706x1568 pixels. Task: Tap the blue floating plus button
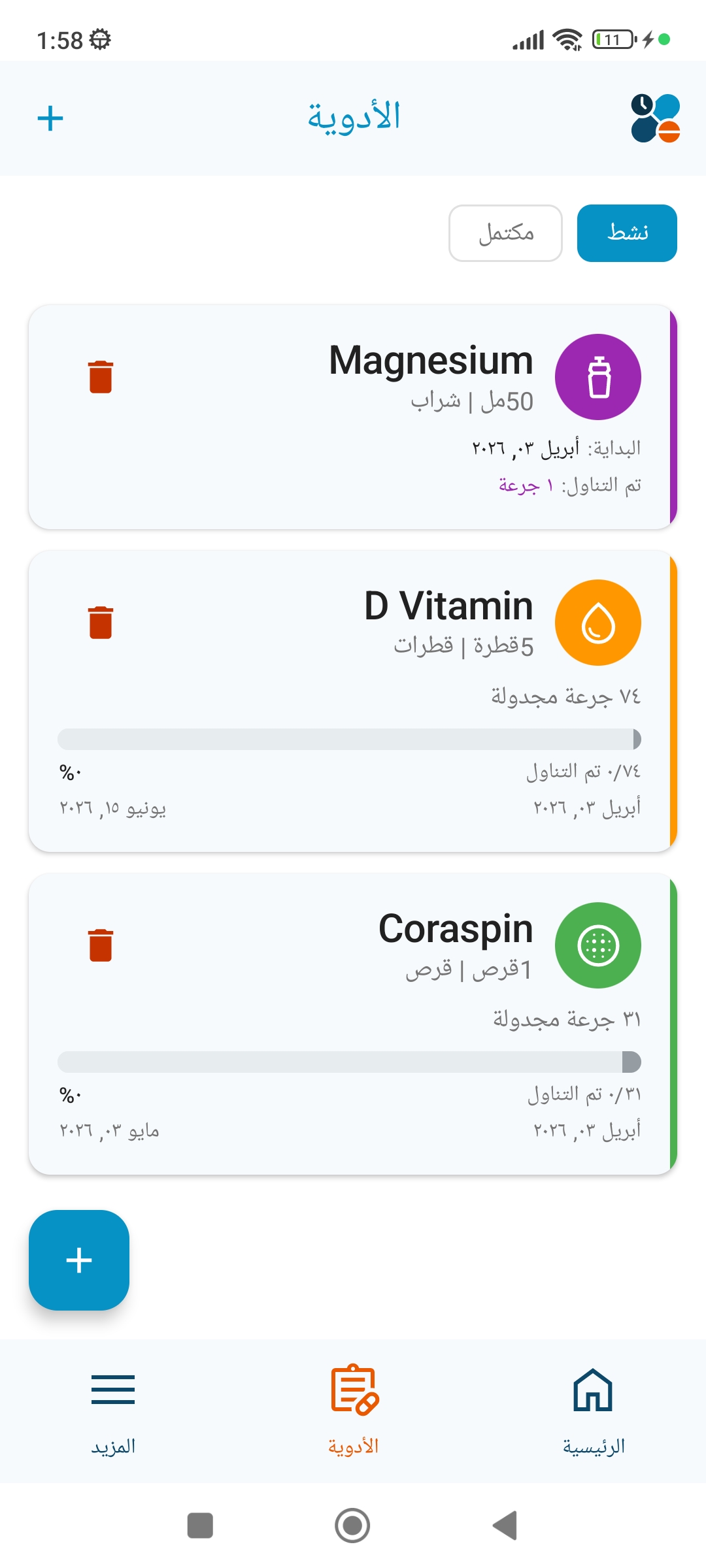(78, 1261)
